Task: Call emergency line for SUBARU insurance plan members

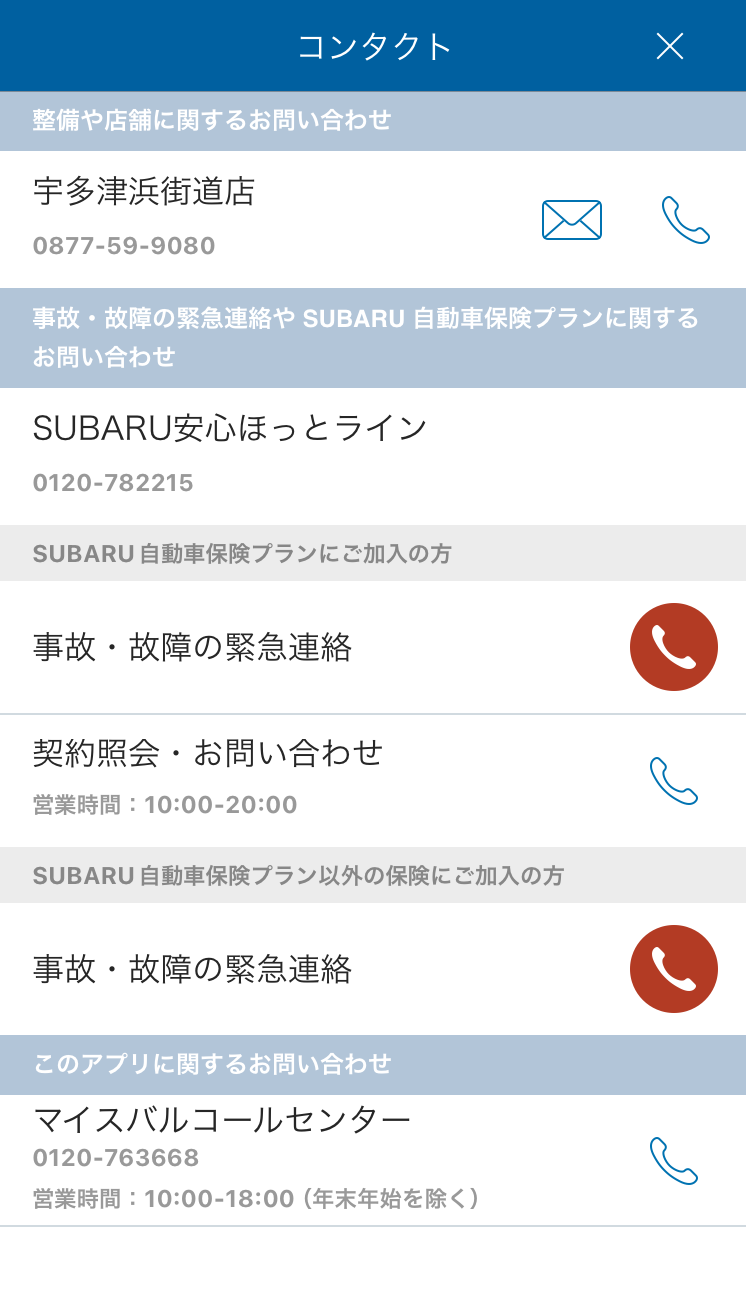Action: [x=674, y=647]
